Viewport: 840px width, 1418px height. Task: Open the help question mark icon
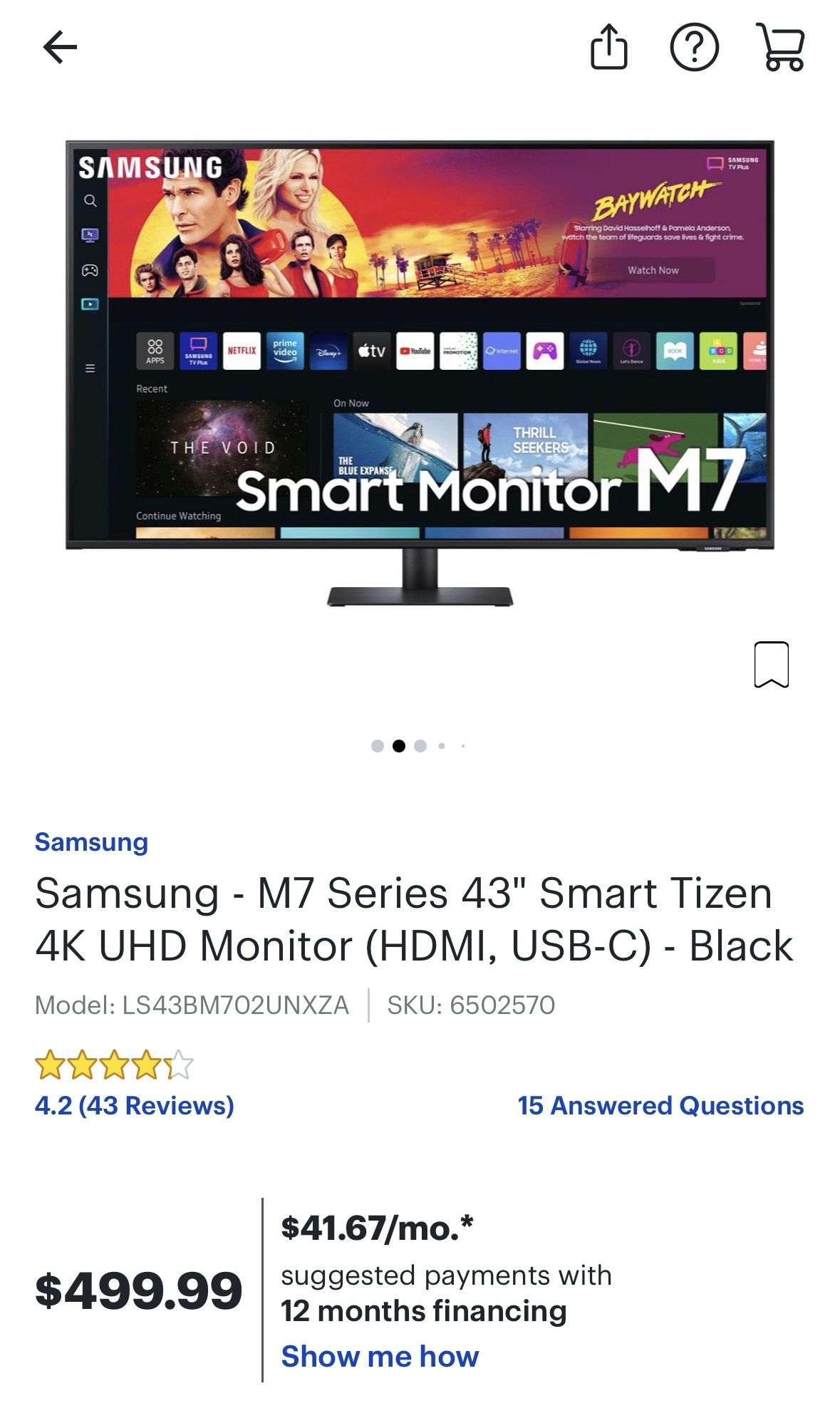[x=694, y=48]
